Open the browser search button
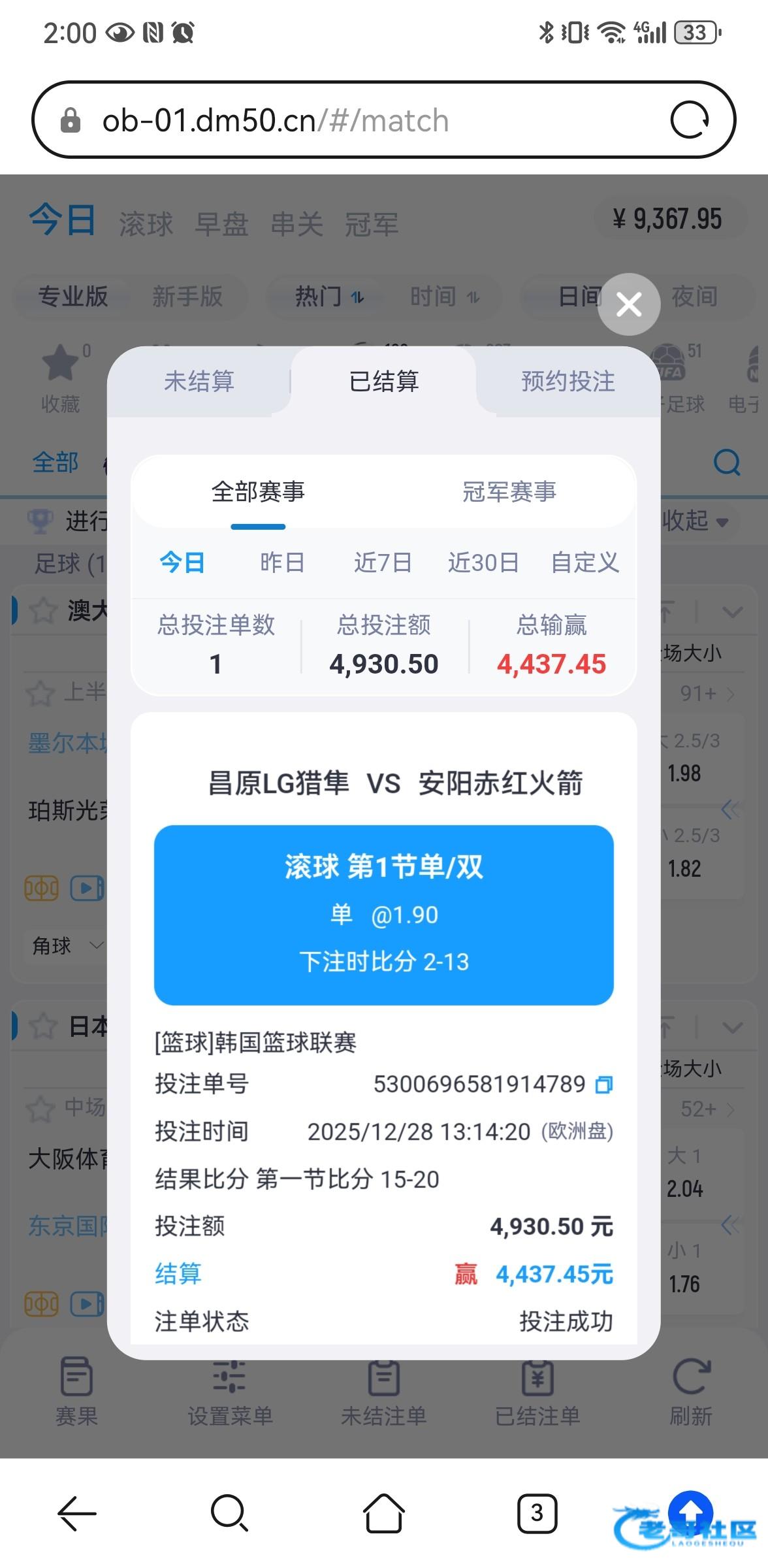 pos(229,1513)
